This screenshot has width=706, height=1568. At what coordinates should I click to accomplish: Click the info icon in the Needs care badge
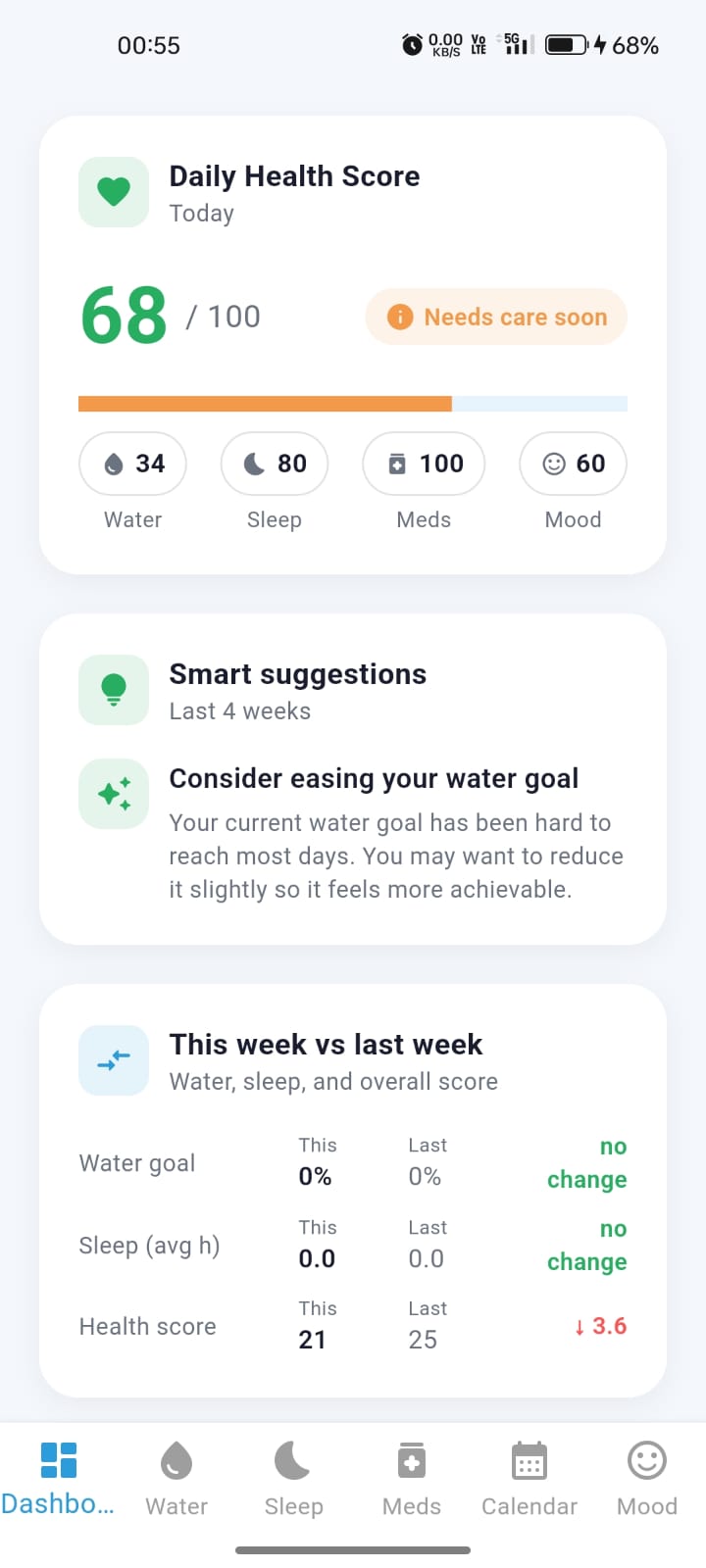[x=401, y=317]
